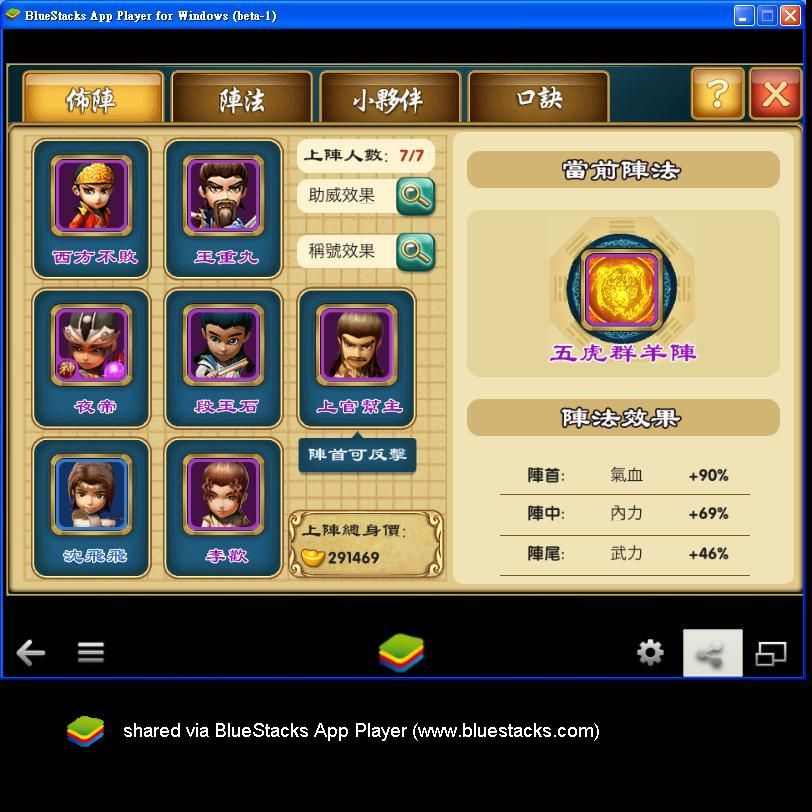Switch to the 陣法 tab
The height and width of the screenshot is (812, 812).
click(241, 99)
